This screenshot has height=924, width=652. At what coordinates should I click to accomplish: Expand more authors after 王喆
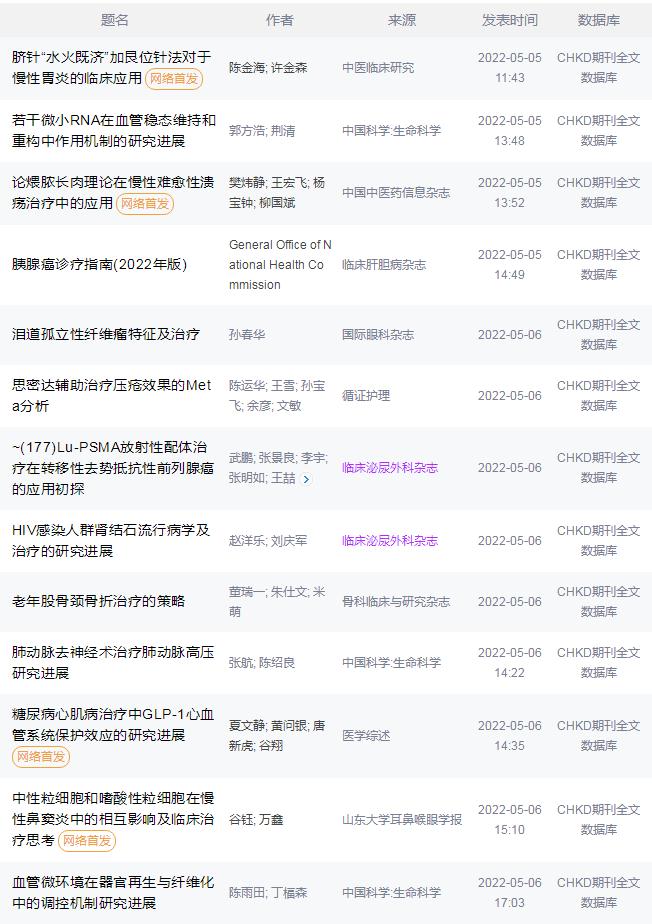pos(306,479)
